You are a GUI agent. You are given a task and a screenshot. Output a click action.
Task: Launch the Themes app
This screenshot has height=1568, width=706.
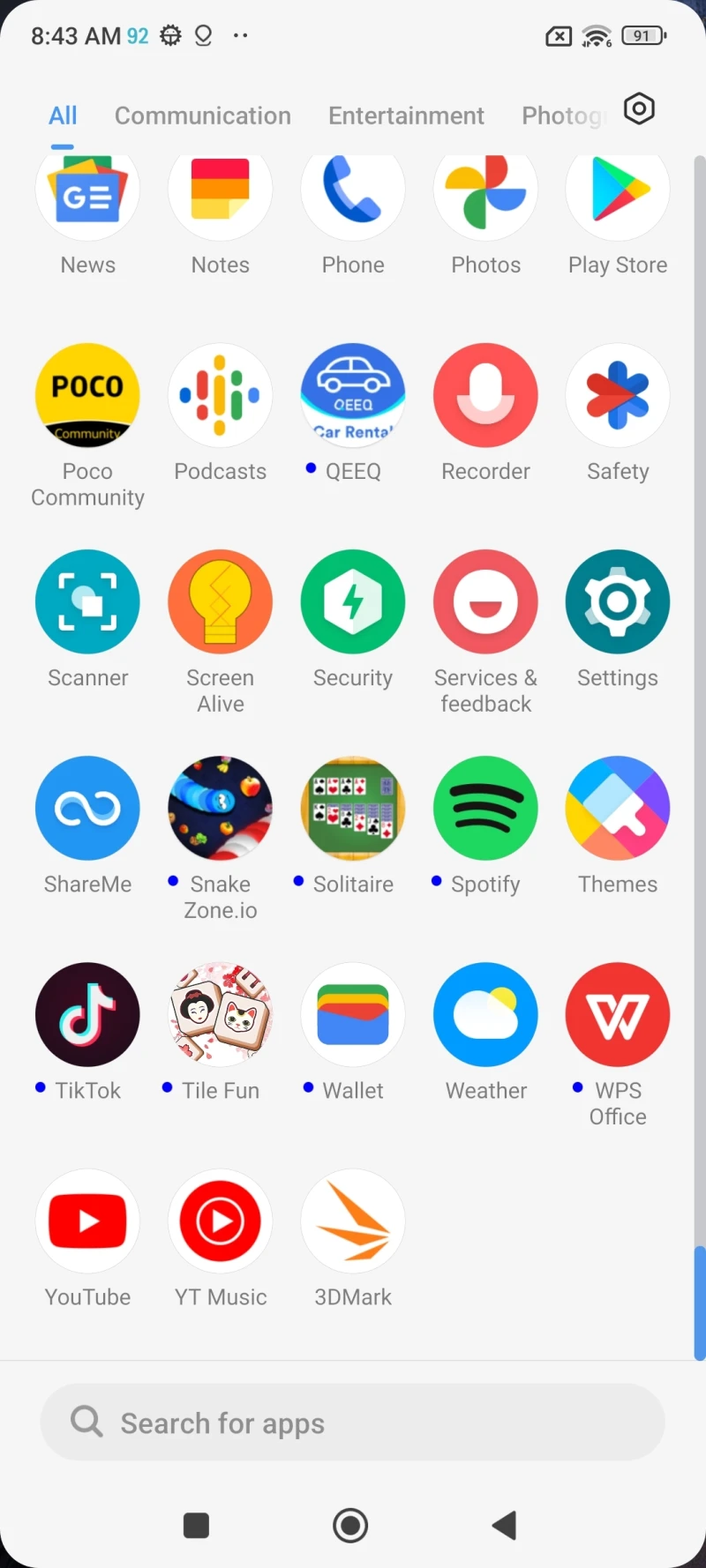(618, 809)
